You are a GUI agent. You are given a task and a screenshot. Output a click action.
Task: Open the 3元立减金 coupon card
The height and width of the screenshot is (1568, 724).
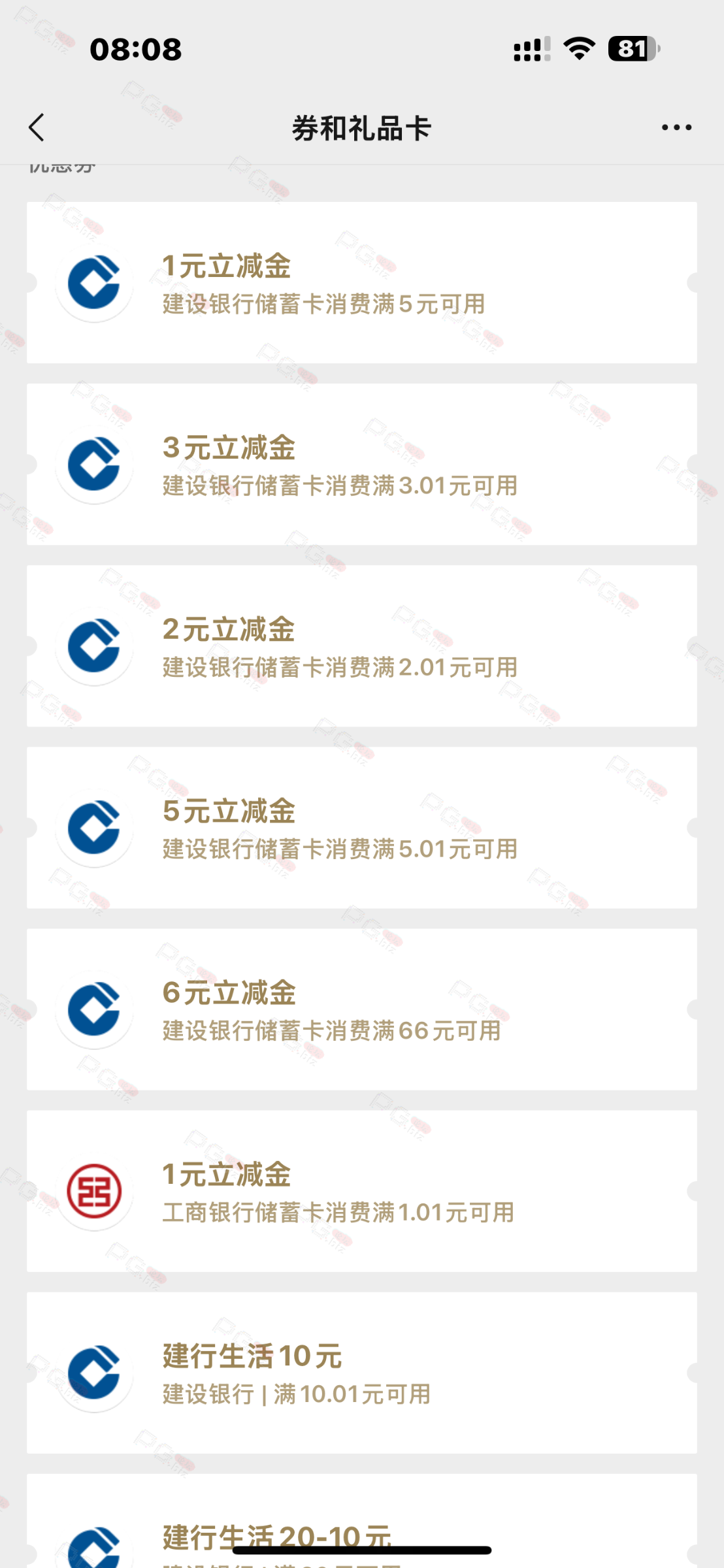361,465
